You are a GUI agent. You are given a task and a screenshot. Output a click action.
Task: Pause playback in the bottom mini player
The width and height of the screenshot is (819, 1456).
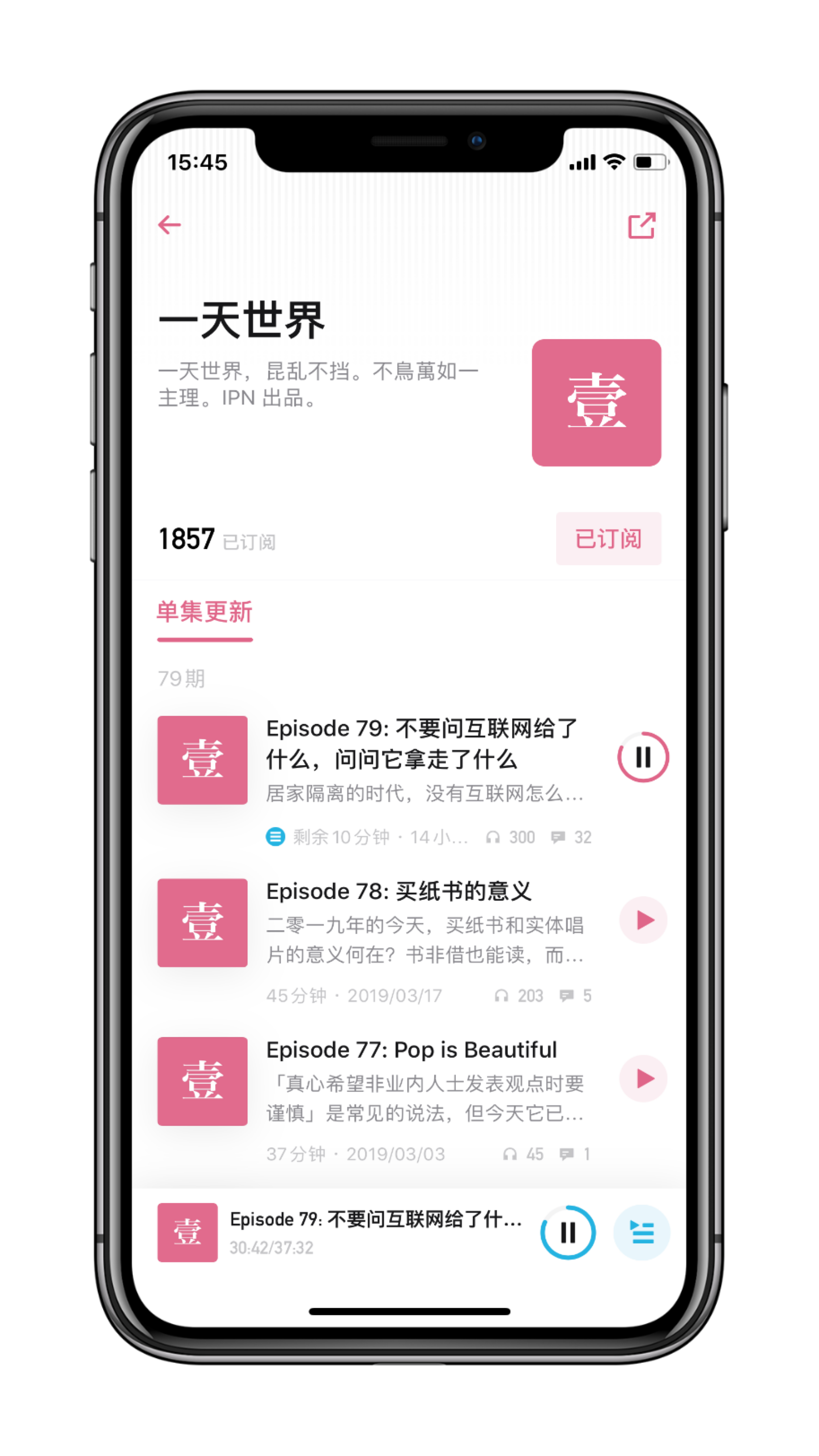pyautogui.click(x=567, y=1233)
